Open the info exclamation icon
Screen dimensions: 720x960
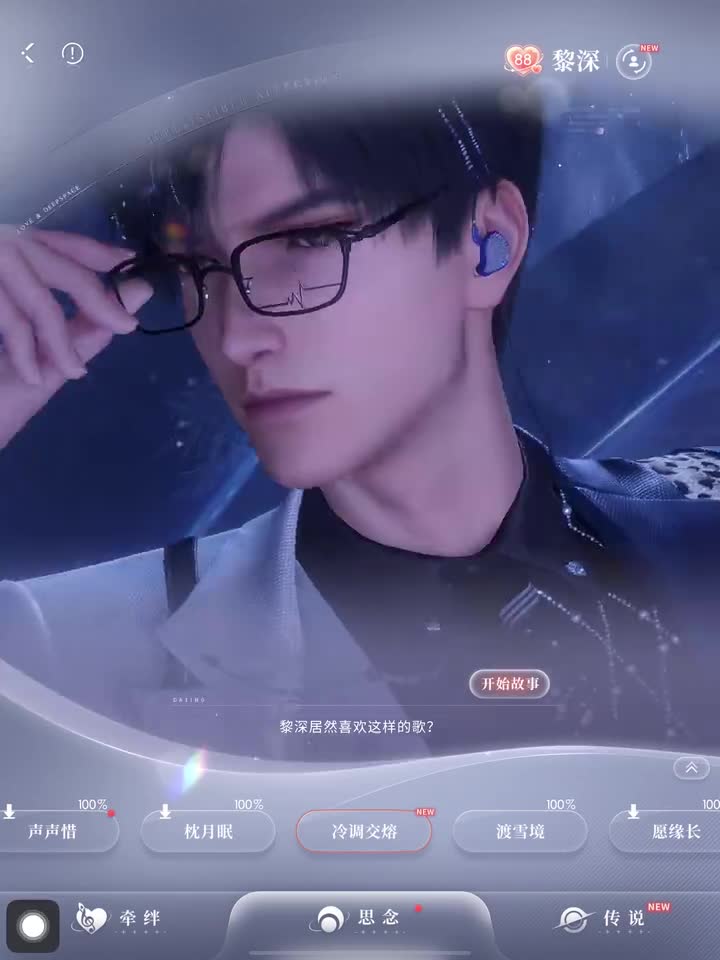(x=72, y=54)
